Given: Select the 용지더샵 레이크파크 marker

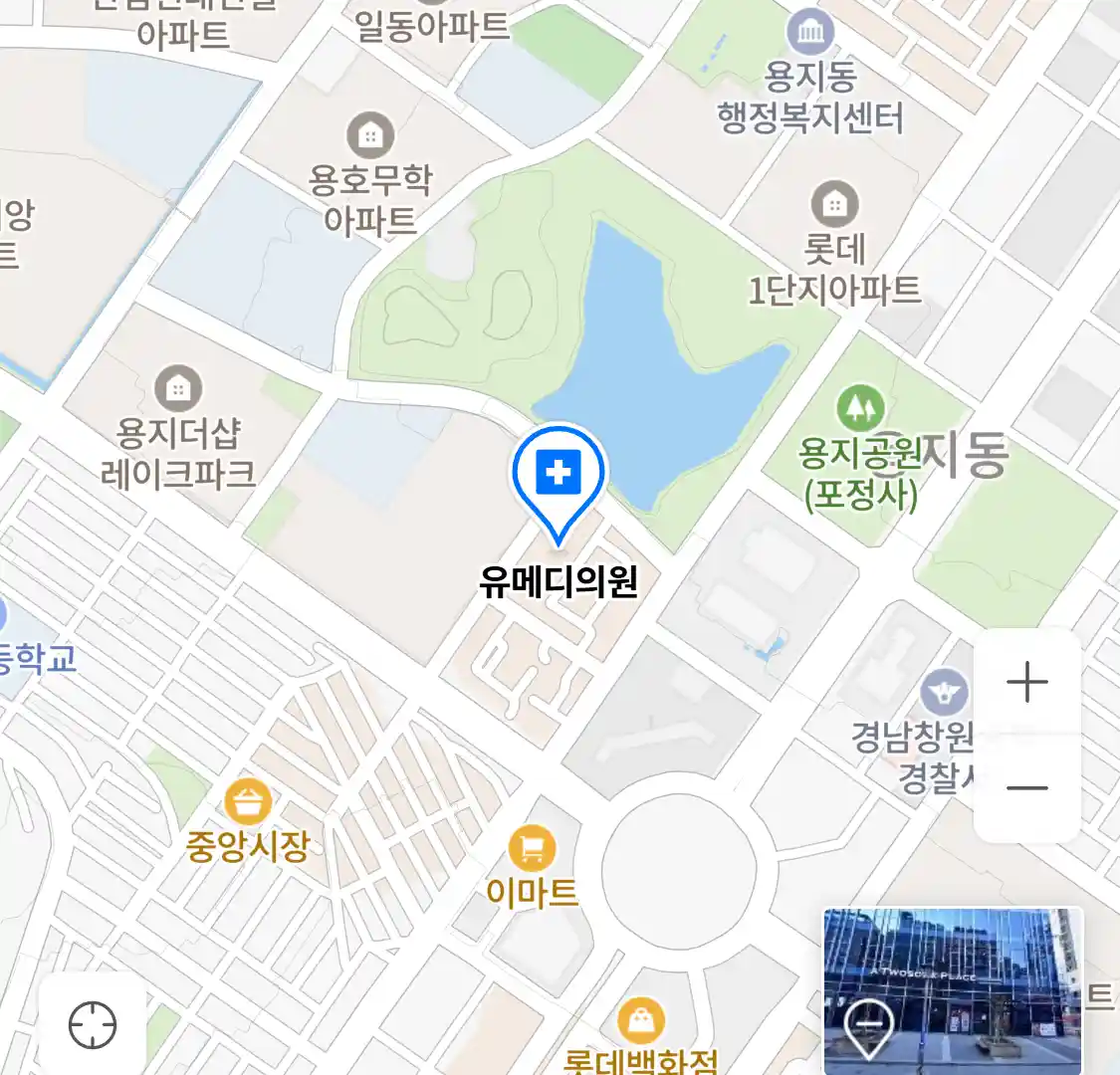Looking at the screenshot, I should pyautogui.click(x=178, y=388).
